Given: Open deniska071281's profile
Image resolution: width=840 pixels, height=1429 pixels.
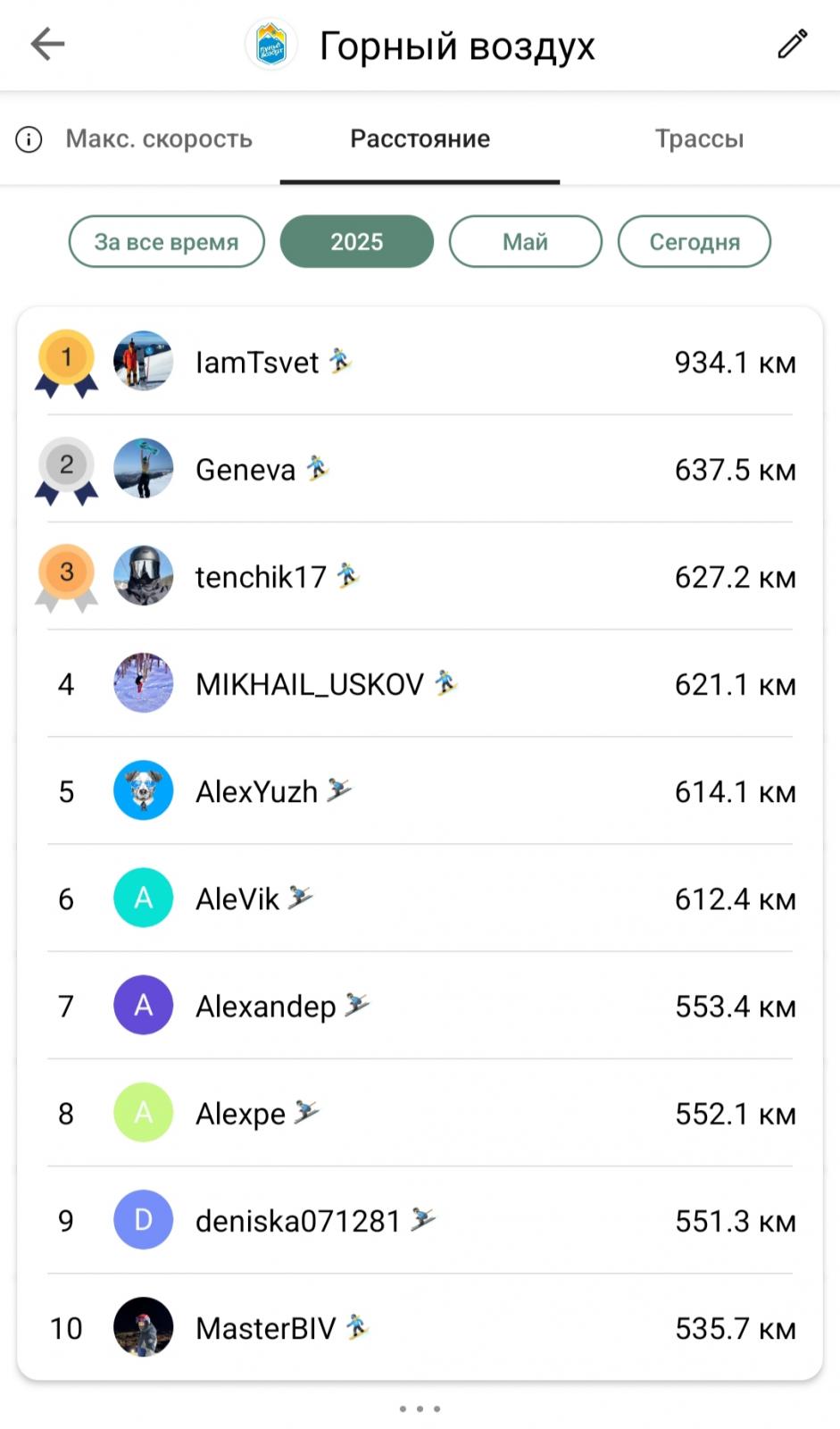Looking at the screenshot, I should click(x=420, y=1220).
